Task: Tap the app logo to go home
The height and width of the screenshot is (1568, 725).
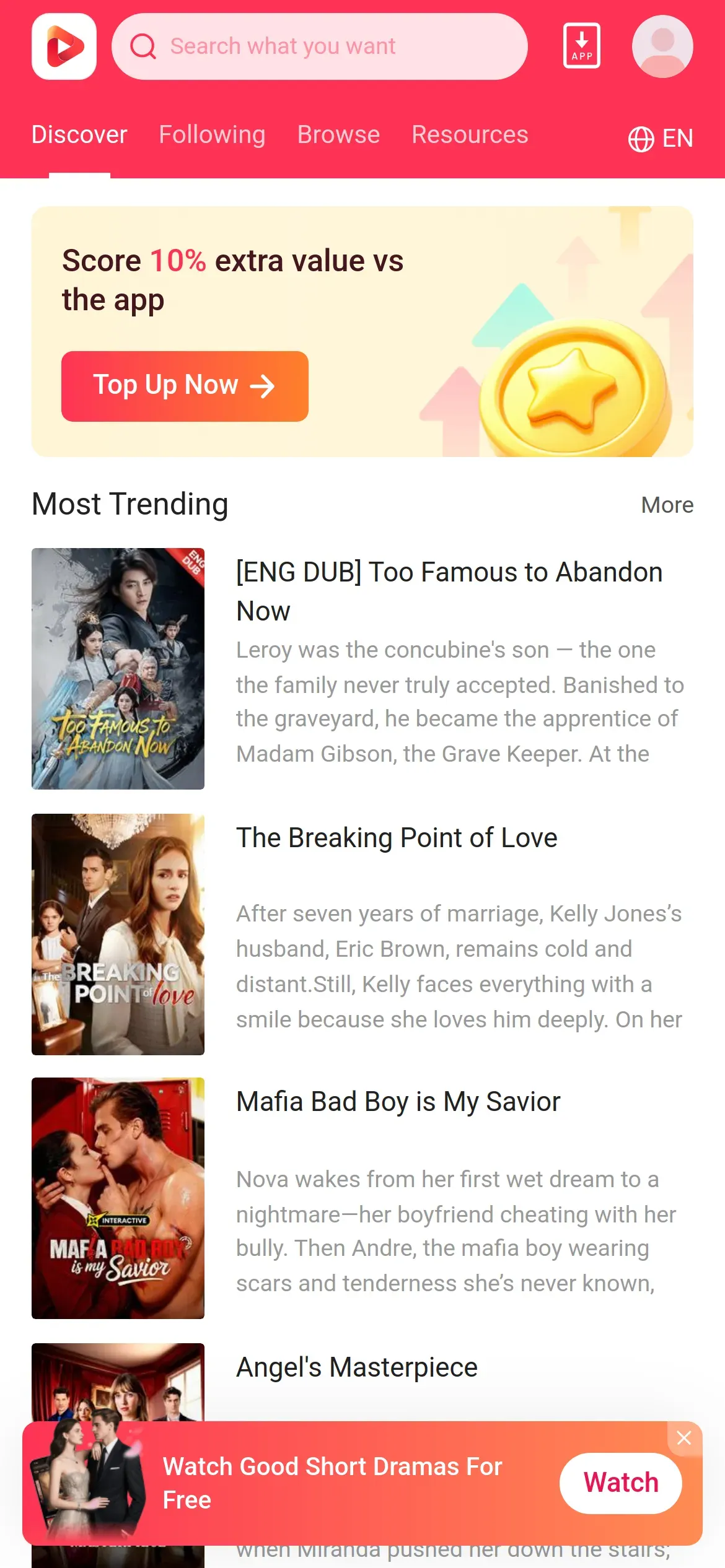Action: pos(64,46)
